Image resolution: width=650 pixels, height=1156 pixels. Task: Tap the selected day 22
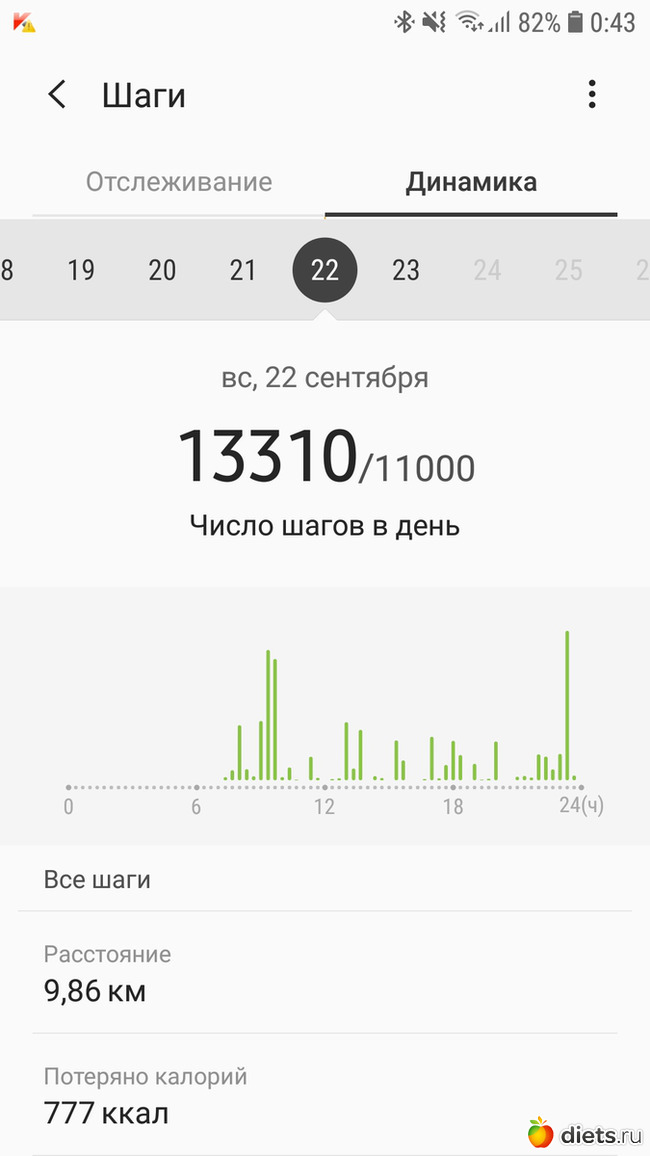(x=324, y=270)
